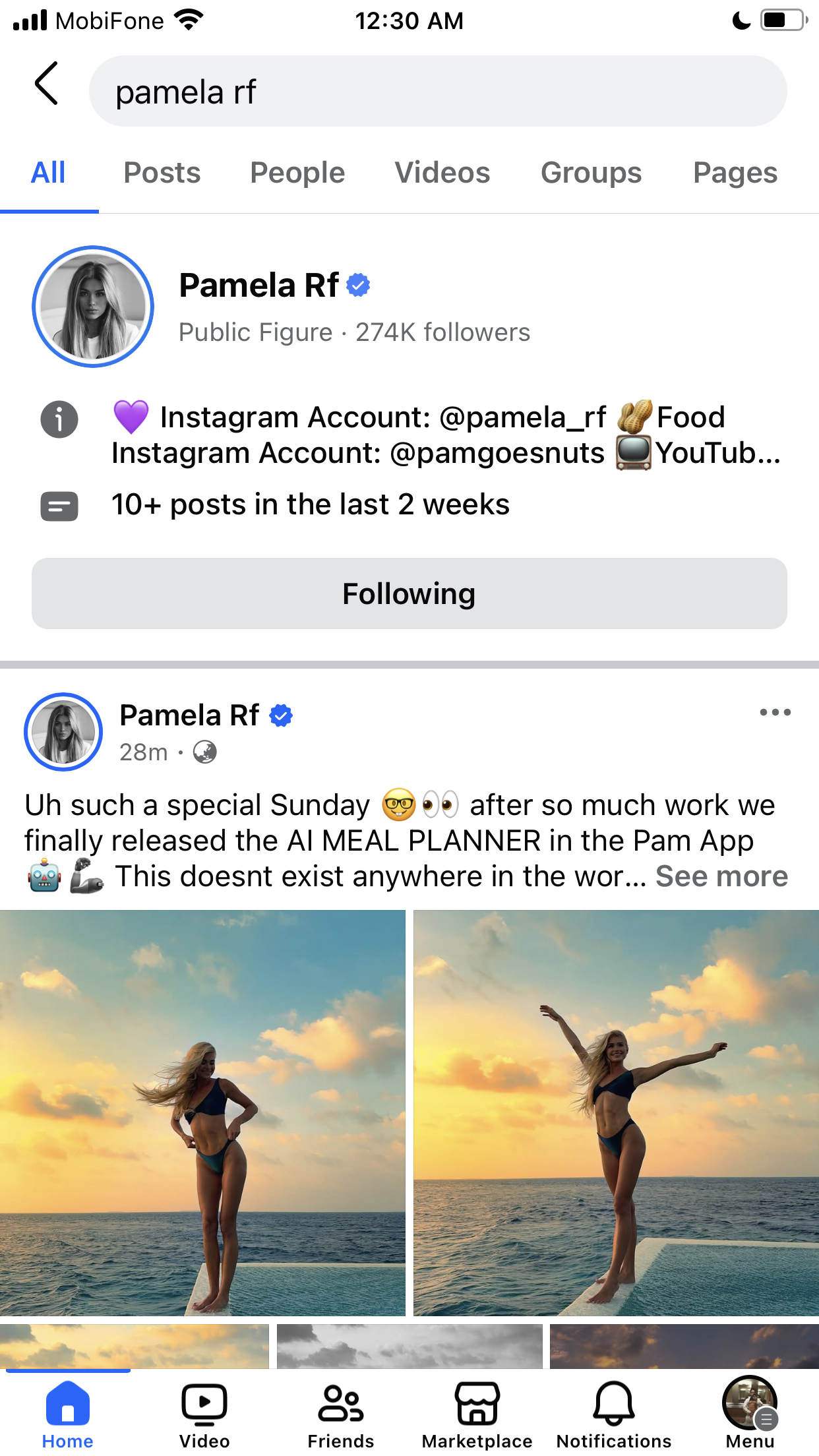Switch to the Pages tab
The height and width of the screenshot is (1456, 819).
click(735, 173)
